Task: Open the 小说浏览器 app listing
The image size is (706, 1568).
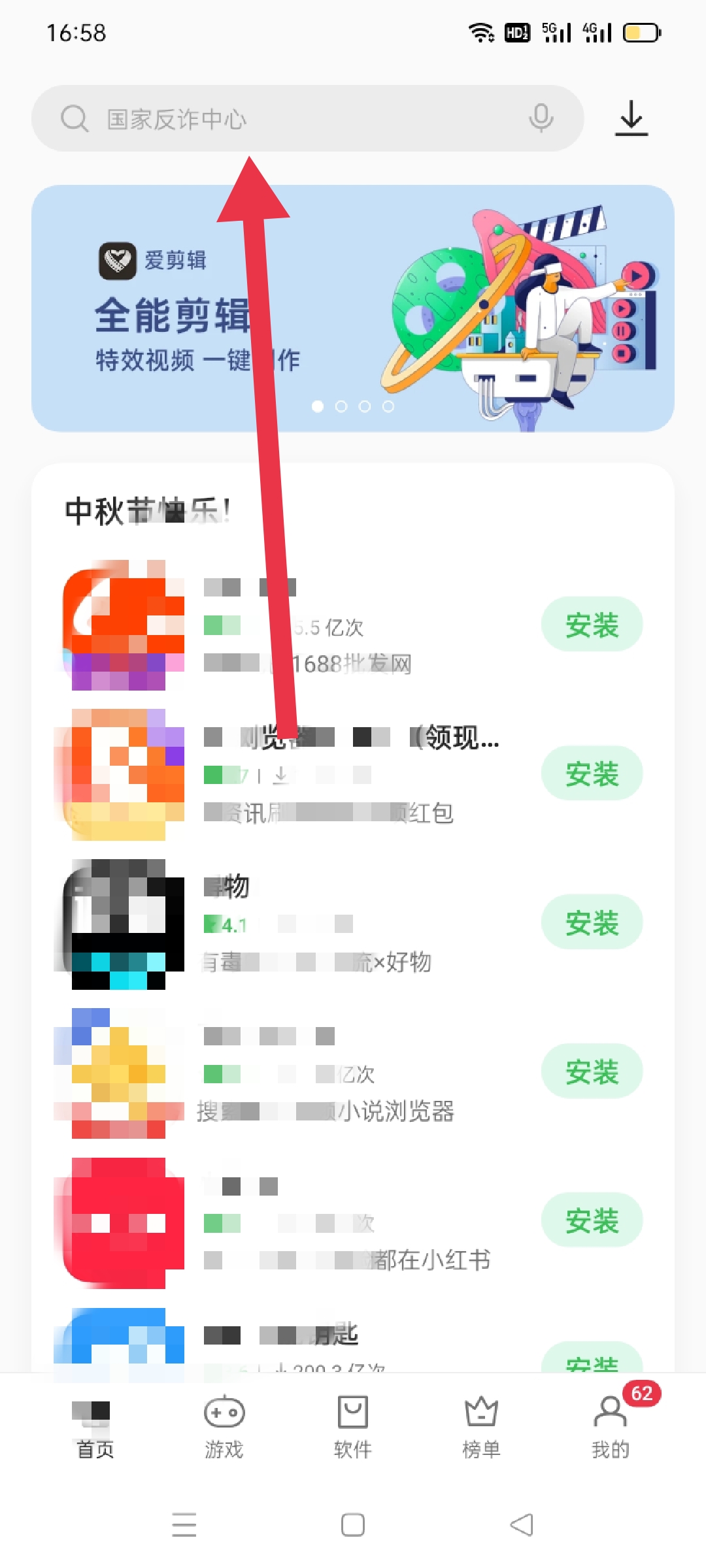Action: click(x=327, y=1073)
